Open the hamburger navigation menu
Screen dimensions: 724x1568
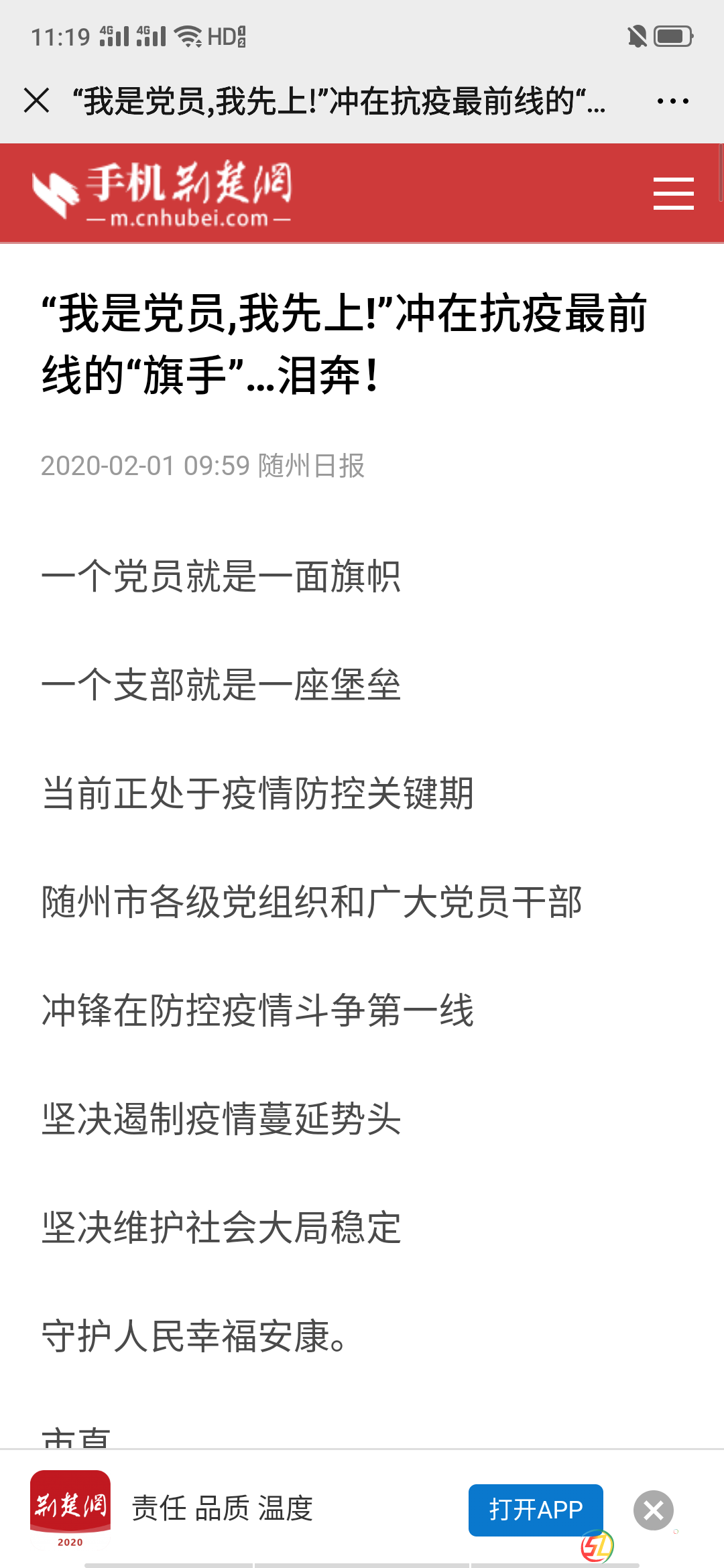[x=673, y=194]
